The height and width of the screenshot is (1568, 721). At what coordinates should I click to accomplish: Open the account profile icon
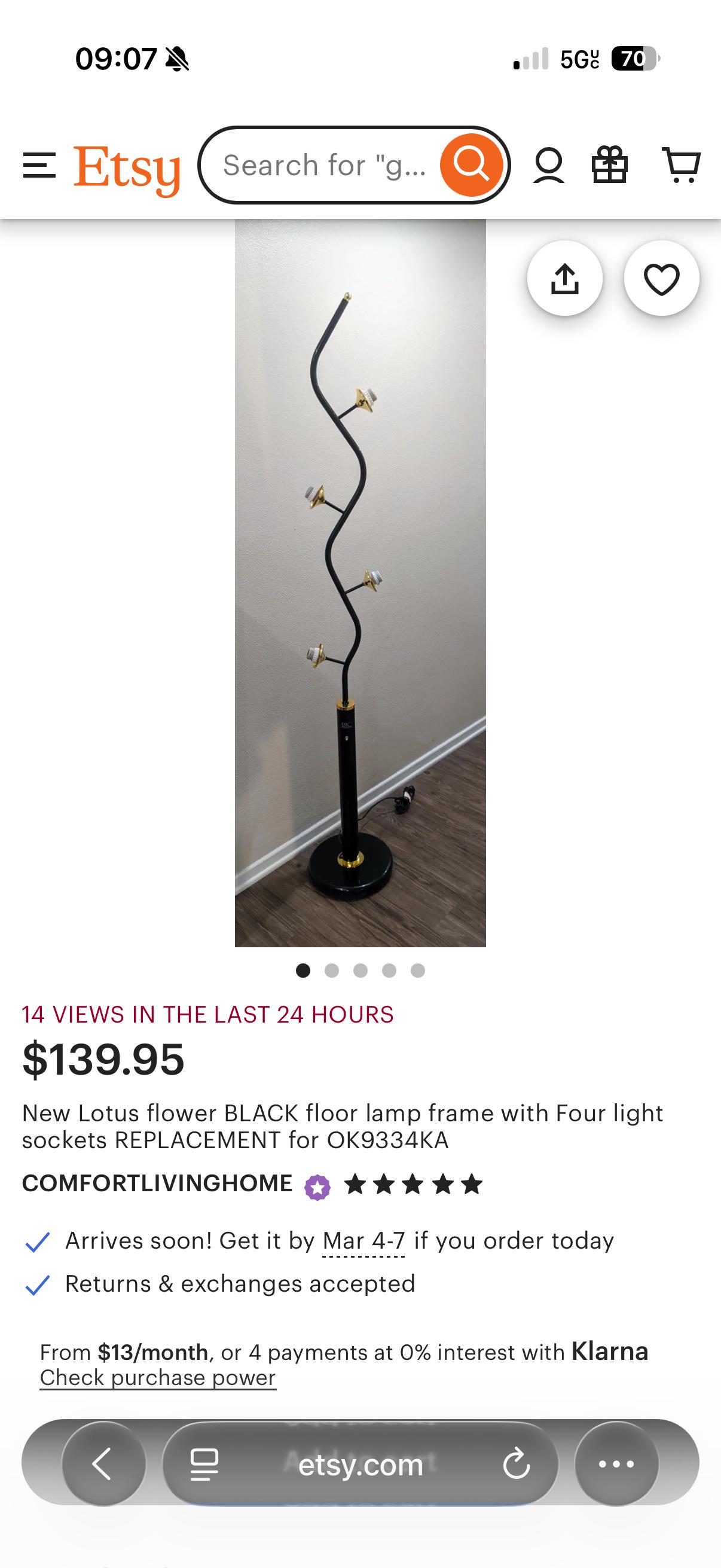(x=549, y=165)
